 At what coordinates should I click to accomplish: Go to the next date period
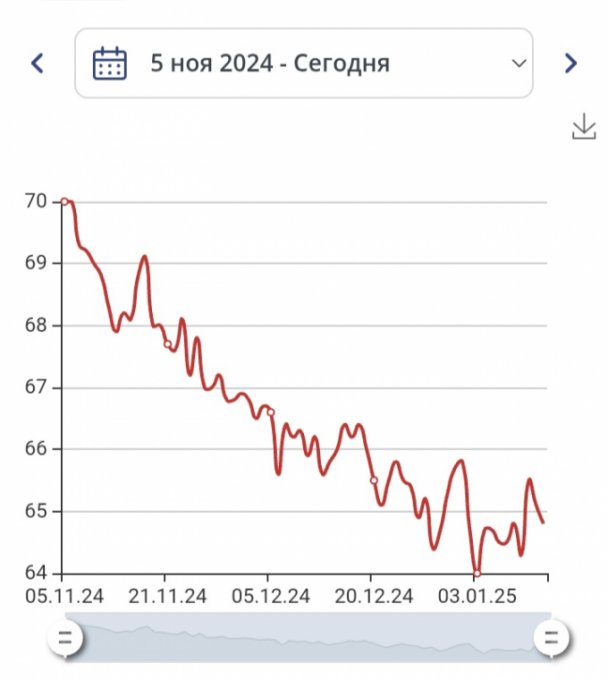click(x=571, y=64)
